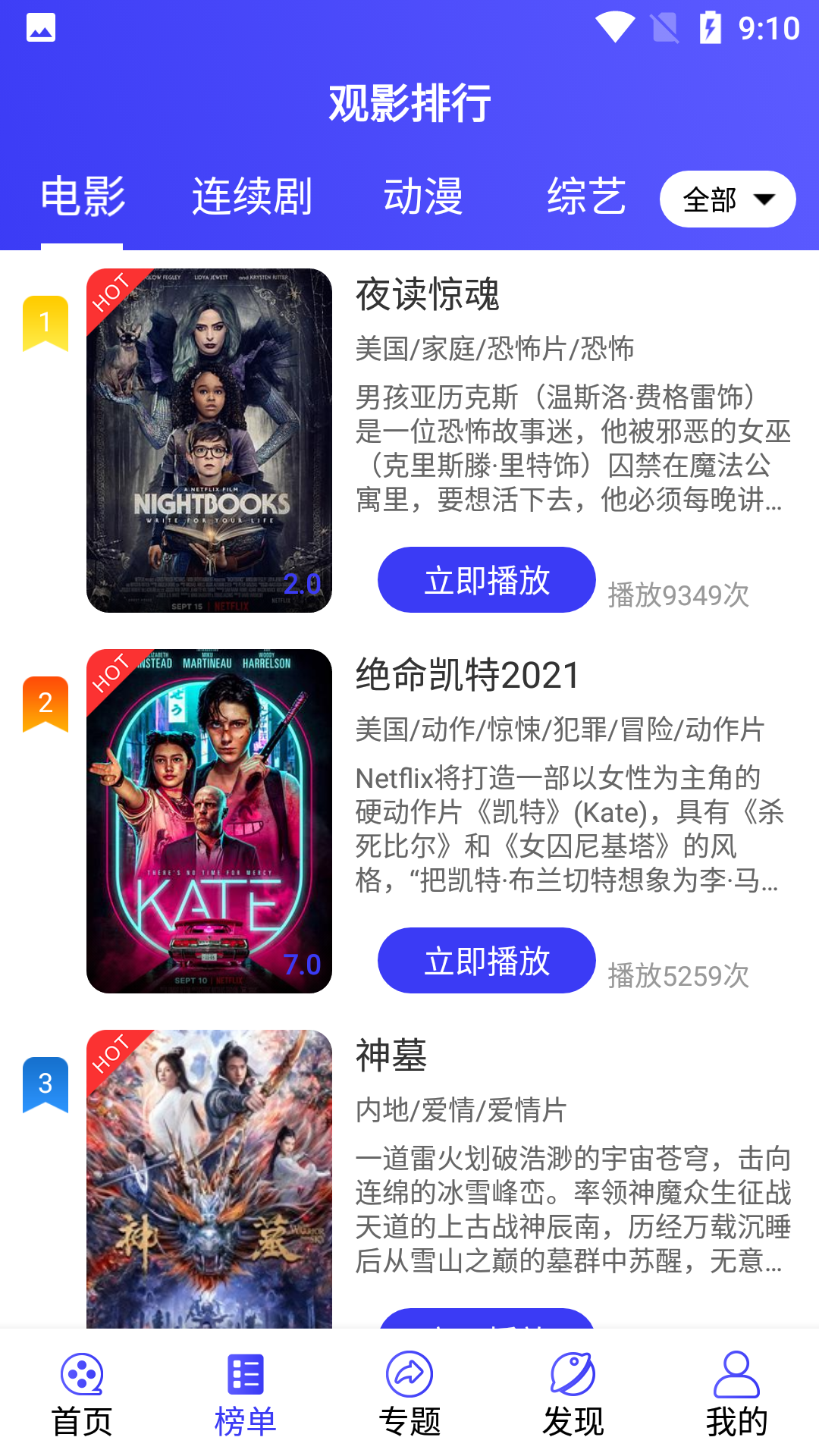
Task: Select the 榜单 navigation tab
Action: pyautogui.click(x=245, y=1395)
